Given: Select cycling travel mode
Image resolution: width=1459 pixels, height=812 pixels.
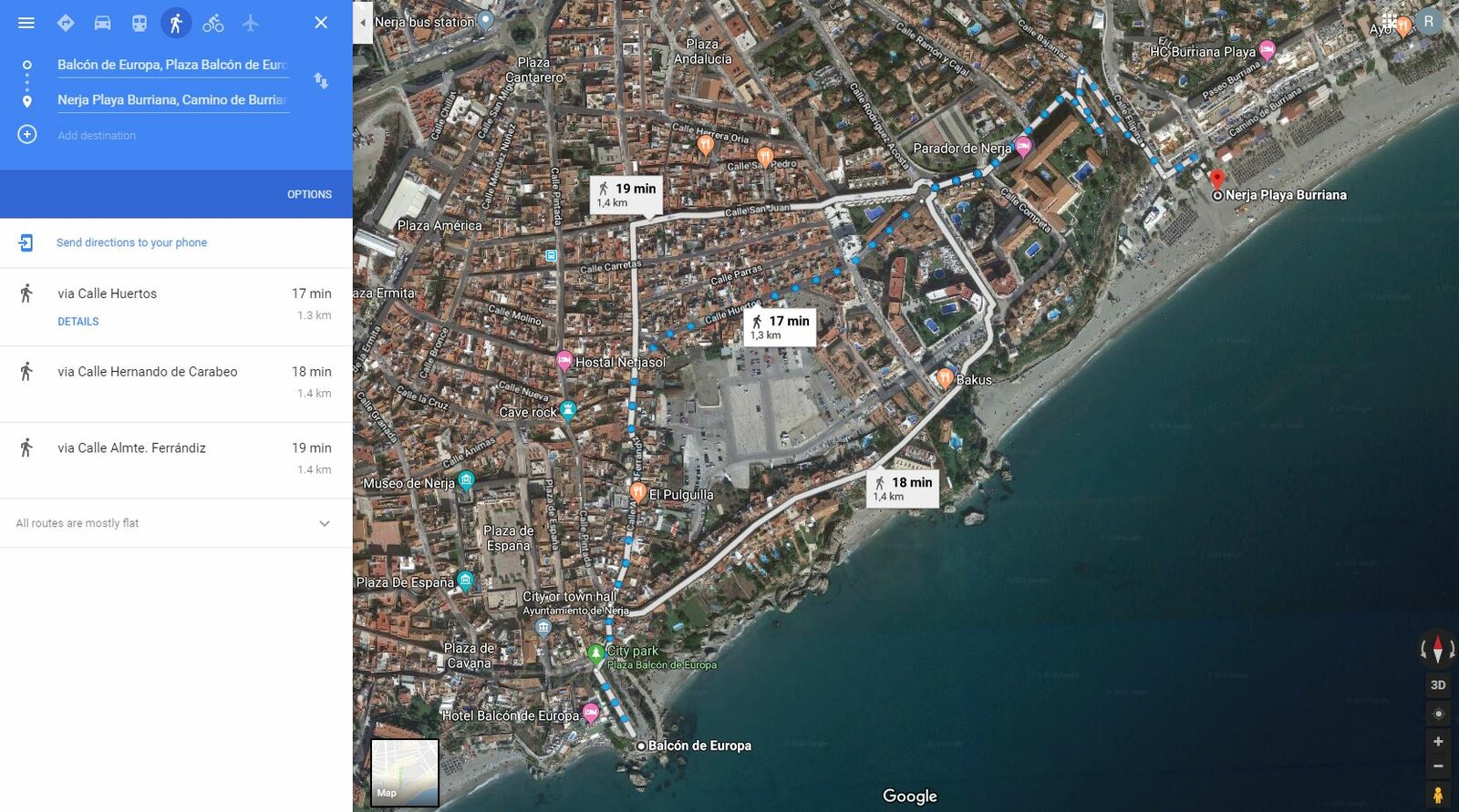Looking at the screenshot, I should (x=213, y=23).
